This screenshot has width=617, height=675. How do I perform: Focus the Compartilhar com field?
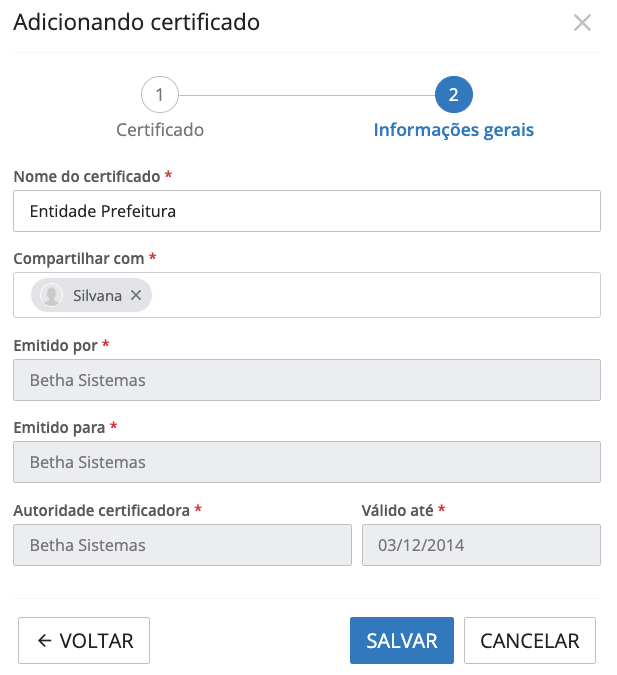click(x=375, y=295)
